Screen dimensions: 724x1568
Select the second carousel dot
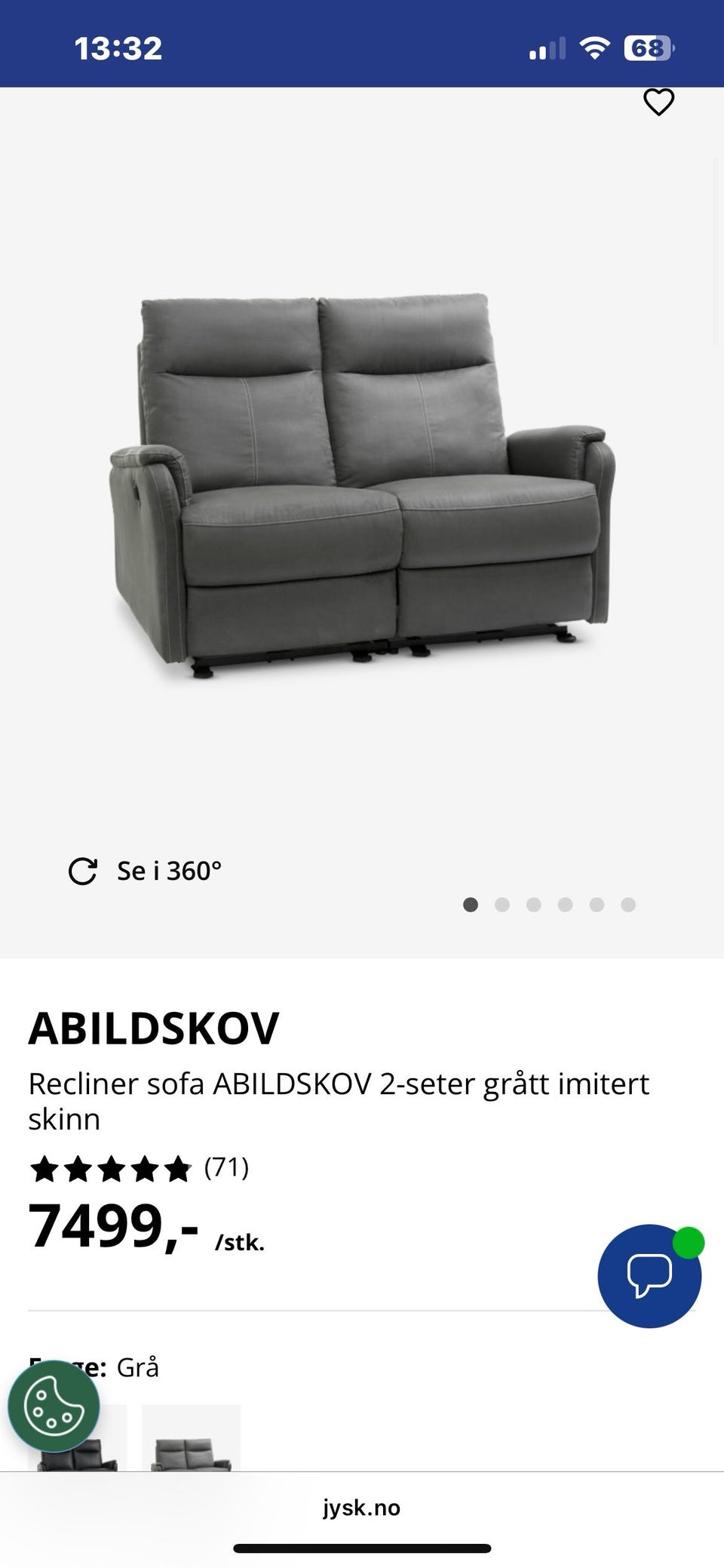pyautogui.click(x=503, y=905)
